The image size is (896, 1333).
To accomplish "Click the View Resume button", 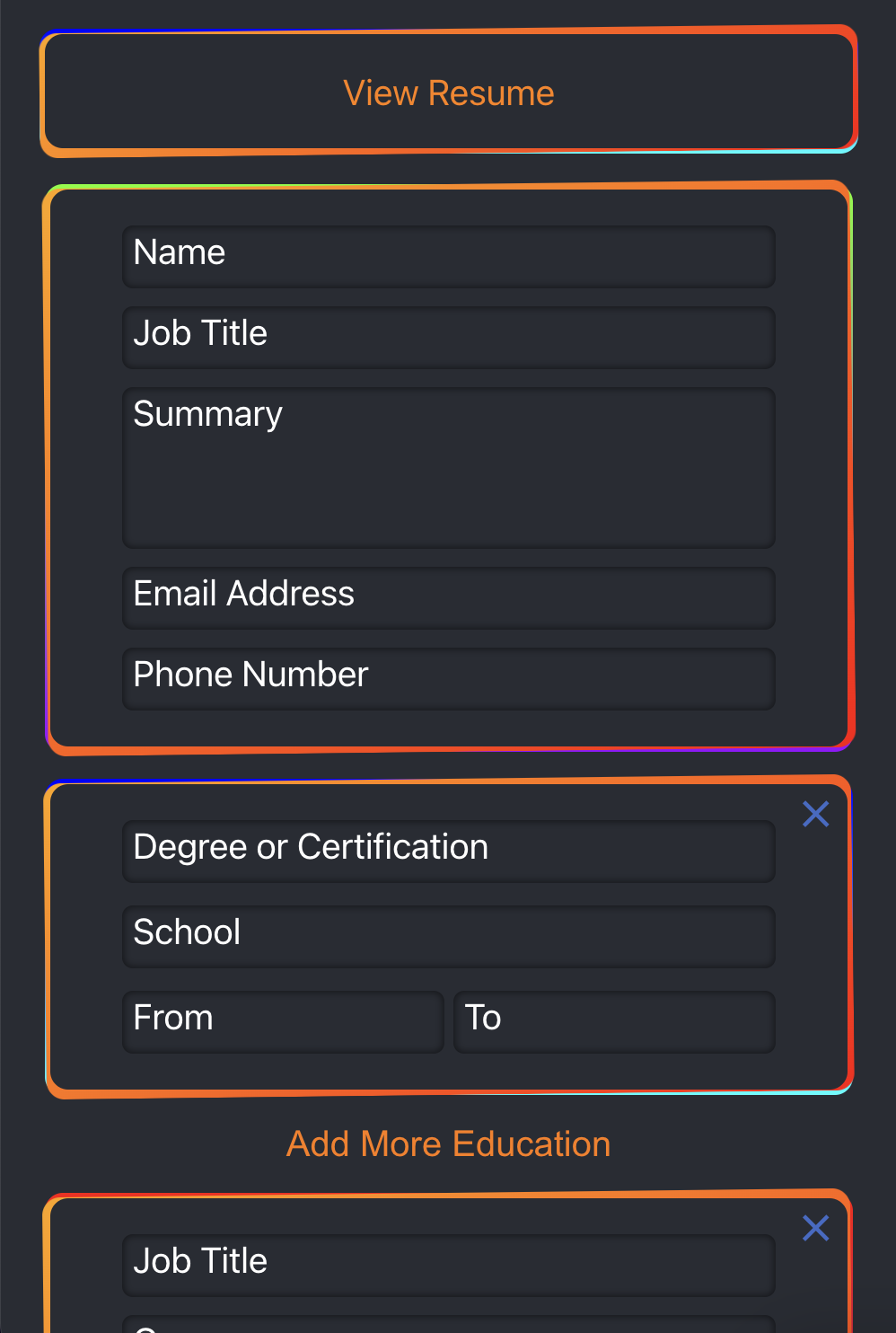I will click(x=448, y=92).
